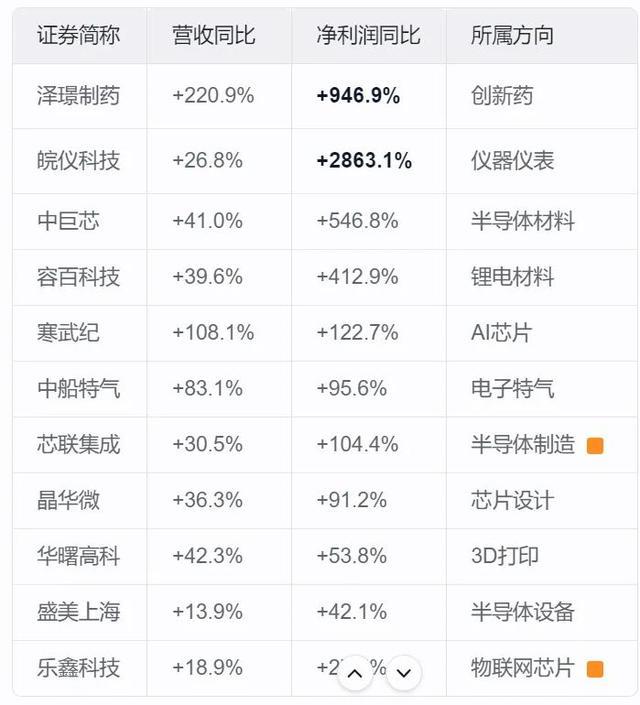Tap the floating up chevron button

pos(355,673)
